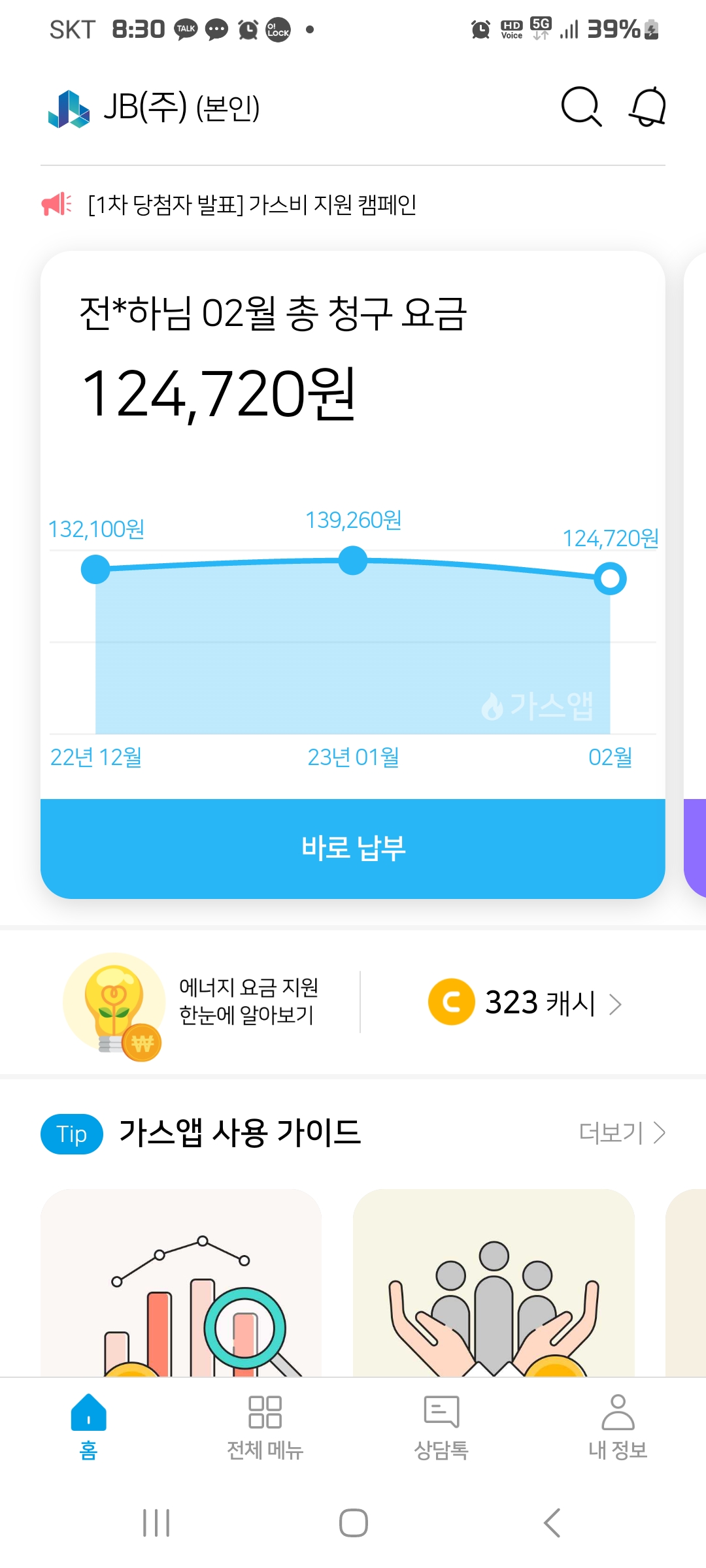View the 323 캐시 balance

(x=524, y=1002)
